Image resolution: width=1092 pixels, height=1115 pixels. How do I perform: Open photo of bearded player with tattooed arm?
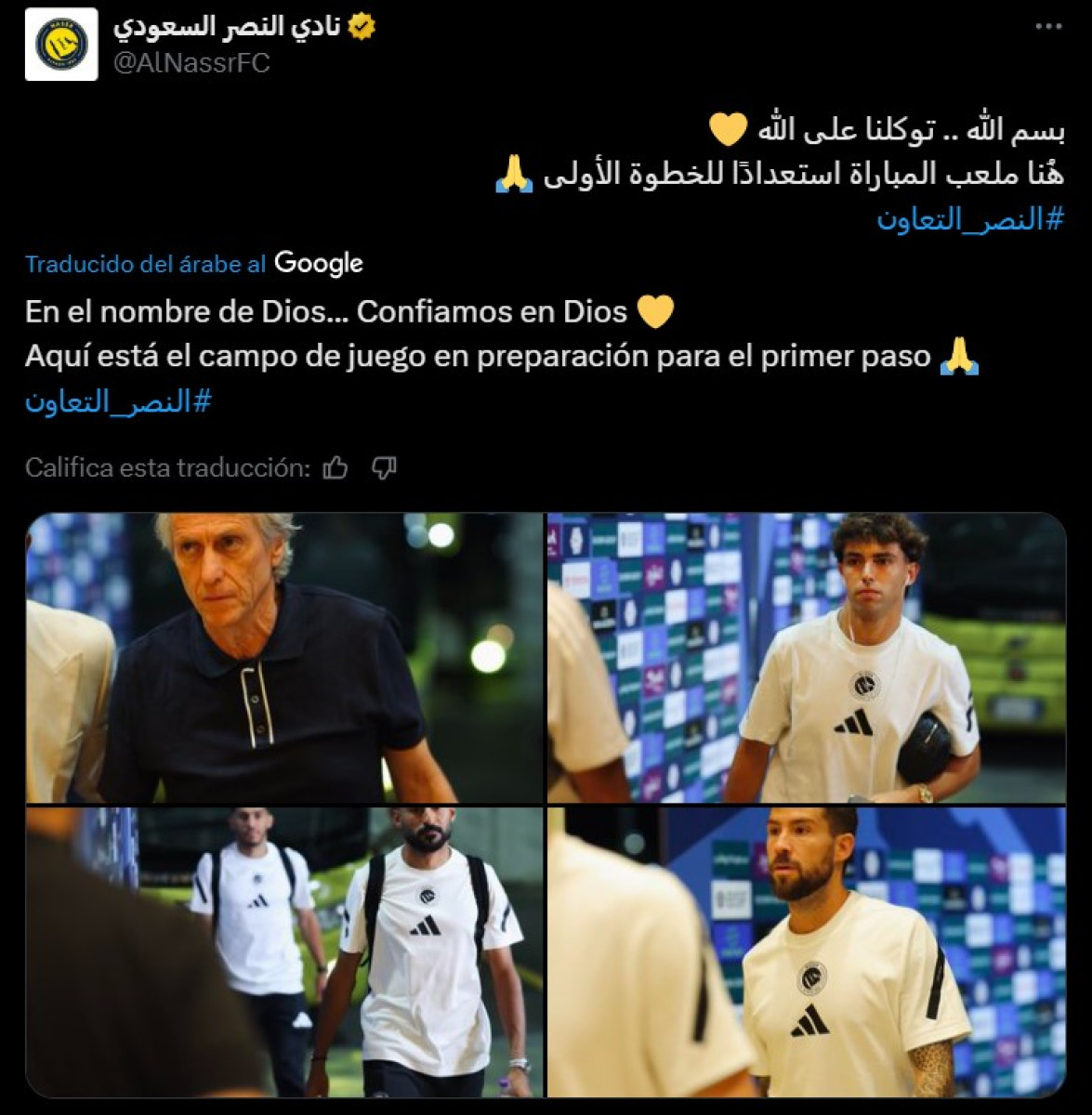tap(806, 951)
